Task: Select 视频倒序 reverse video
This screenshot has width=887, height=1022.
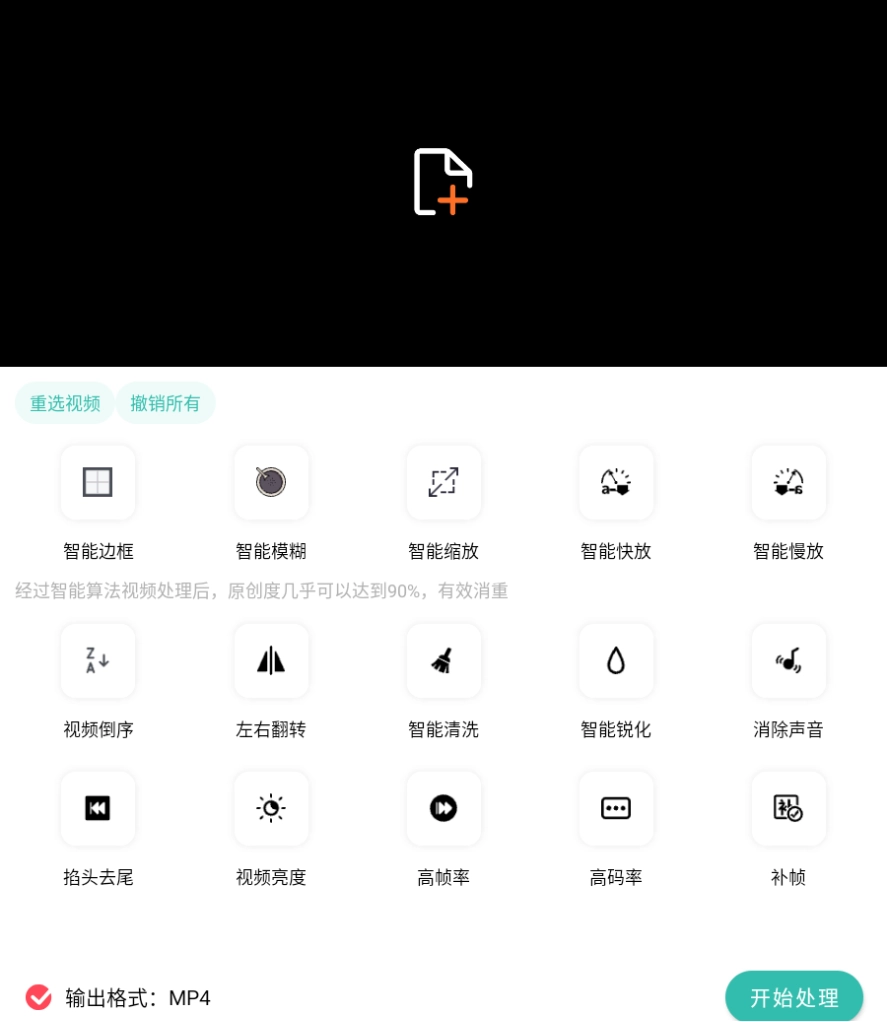Action: pos(98,661)
